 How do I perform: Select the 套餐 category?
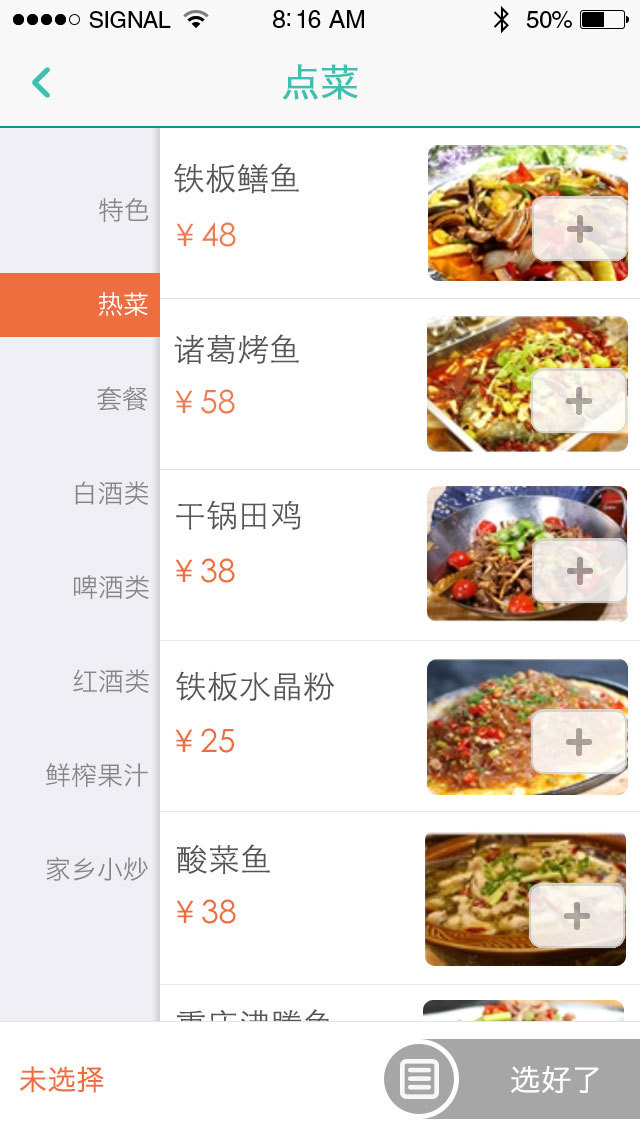[x=122, y=398]
